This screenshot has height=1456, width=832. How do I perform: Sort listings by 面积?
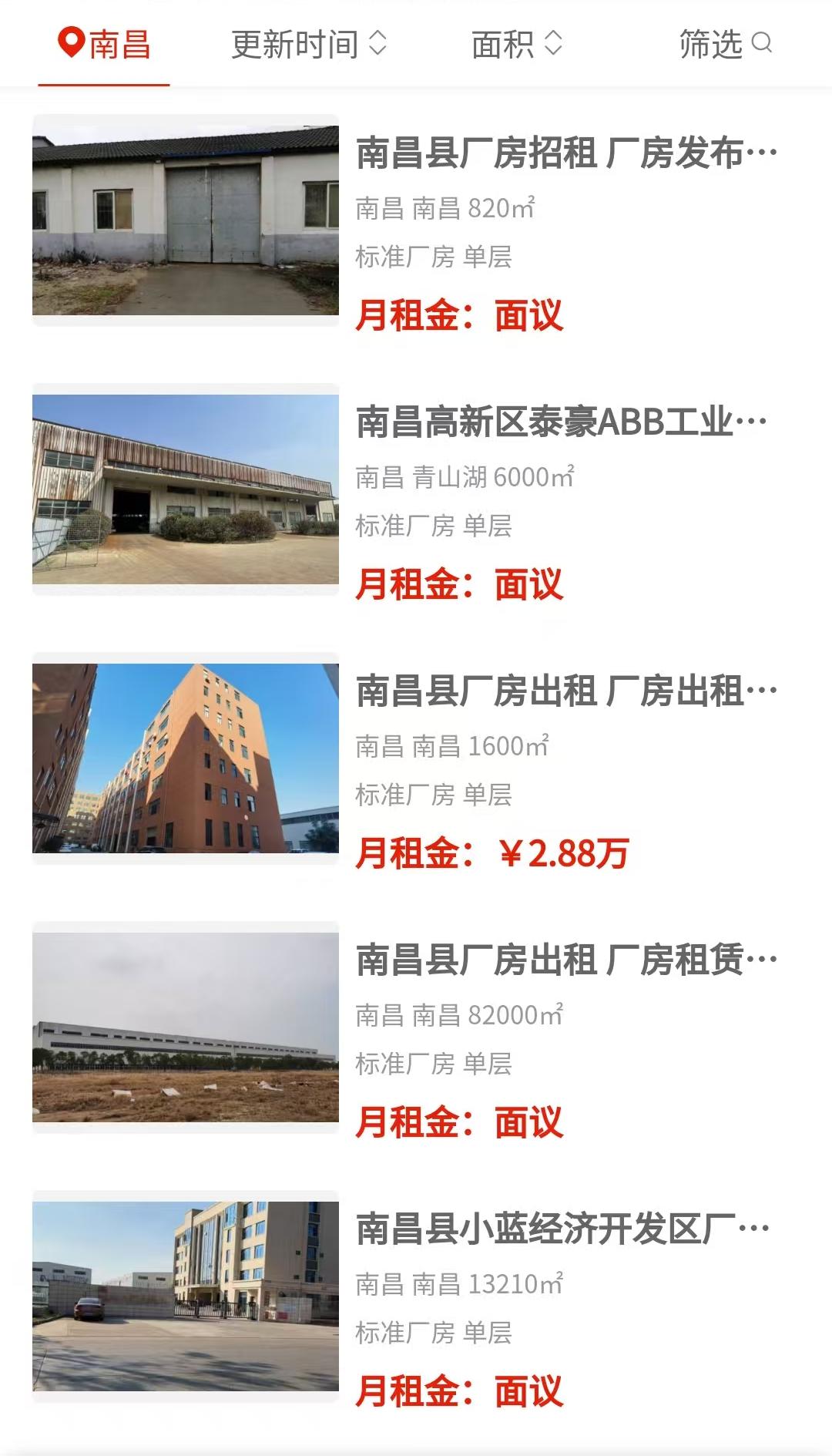(x=517, y=45)
